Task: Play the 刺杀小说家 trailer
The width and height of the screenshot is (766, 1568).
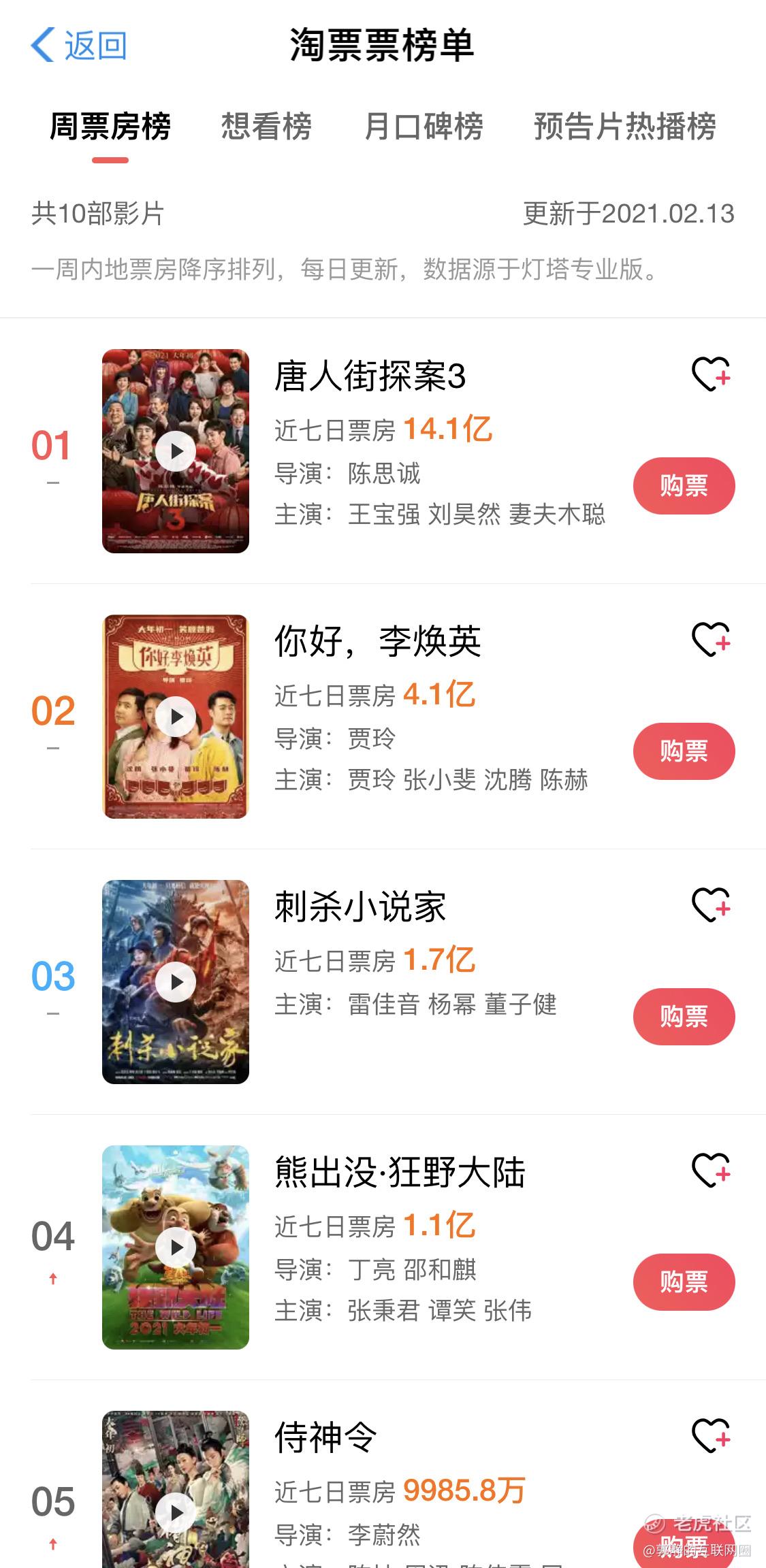Action: 176,982
